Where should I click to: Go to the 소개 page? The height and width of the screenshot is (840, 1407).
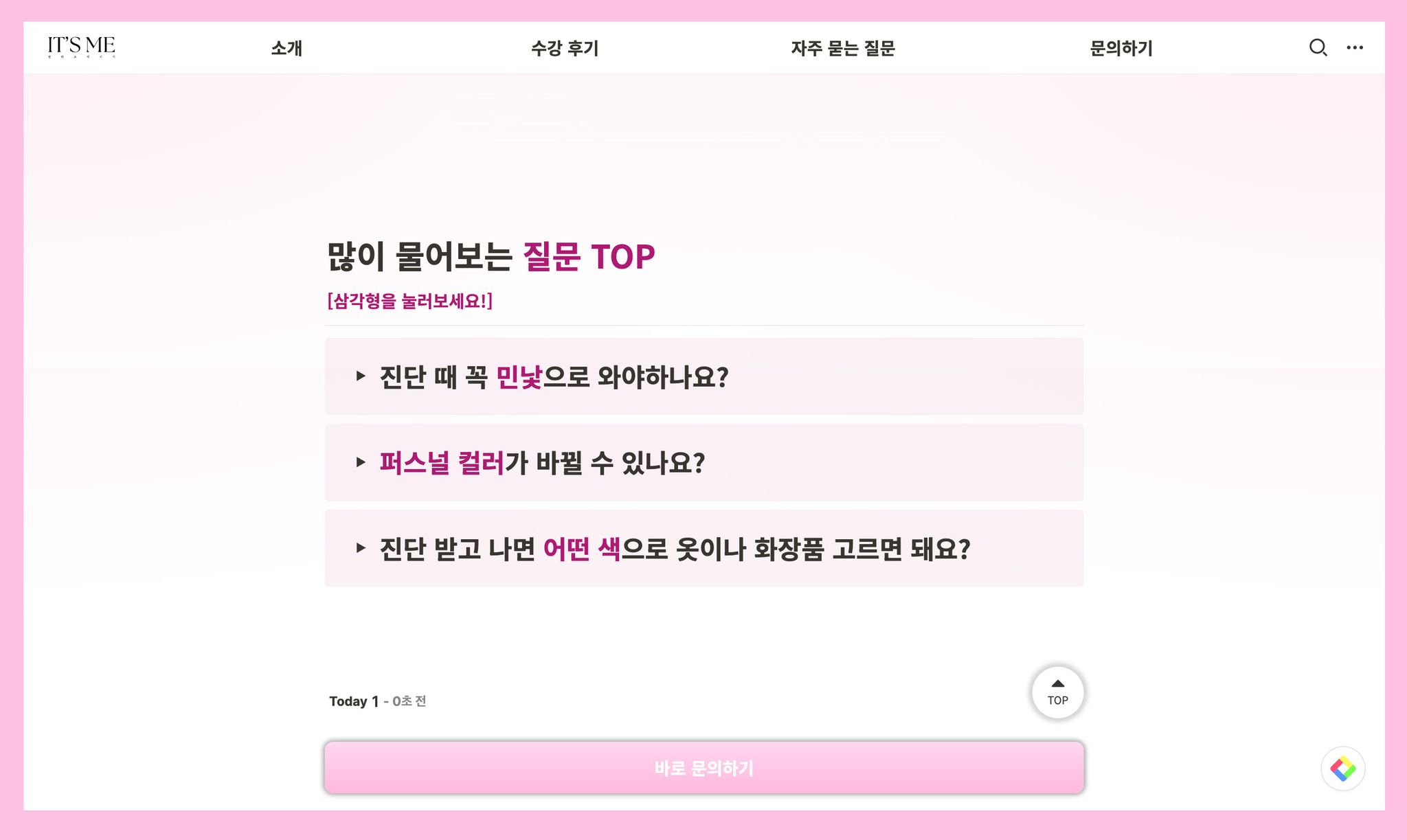(286, 48)
